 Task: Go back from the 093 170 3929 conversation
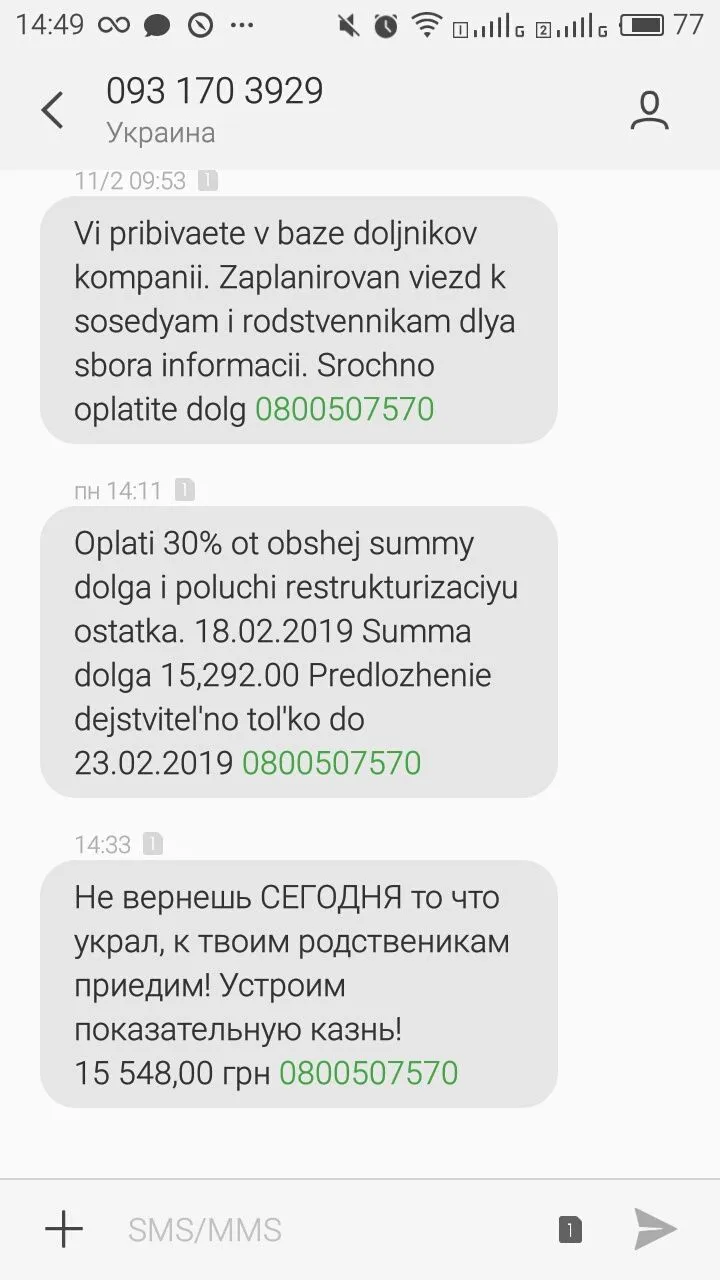53,110
